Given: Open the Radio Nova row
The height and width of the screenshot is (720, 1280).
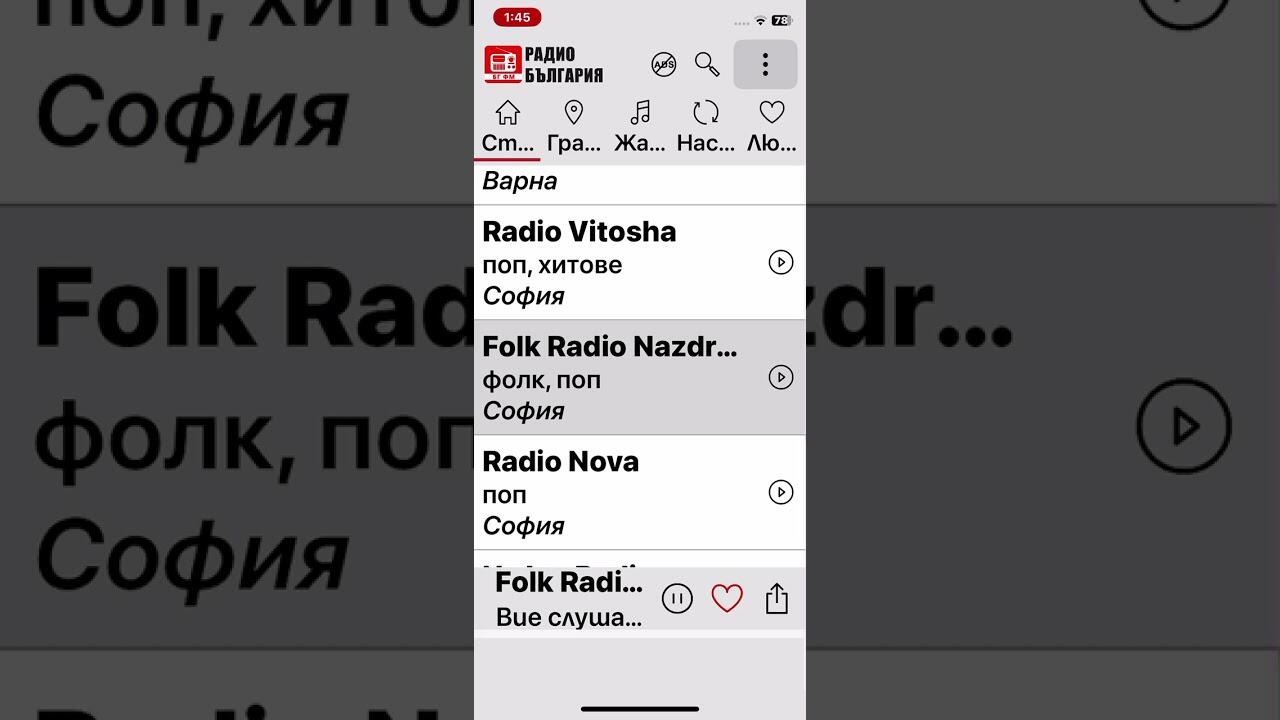Looking at the screenshot, I should pyautogui.click(x=610, y=492).
